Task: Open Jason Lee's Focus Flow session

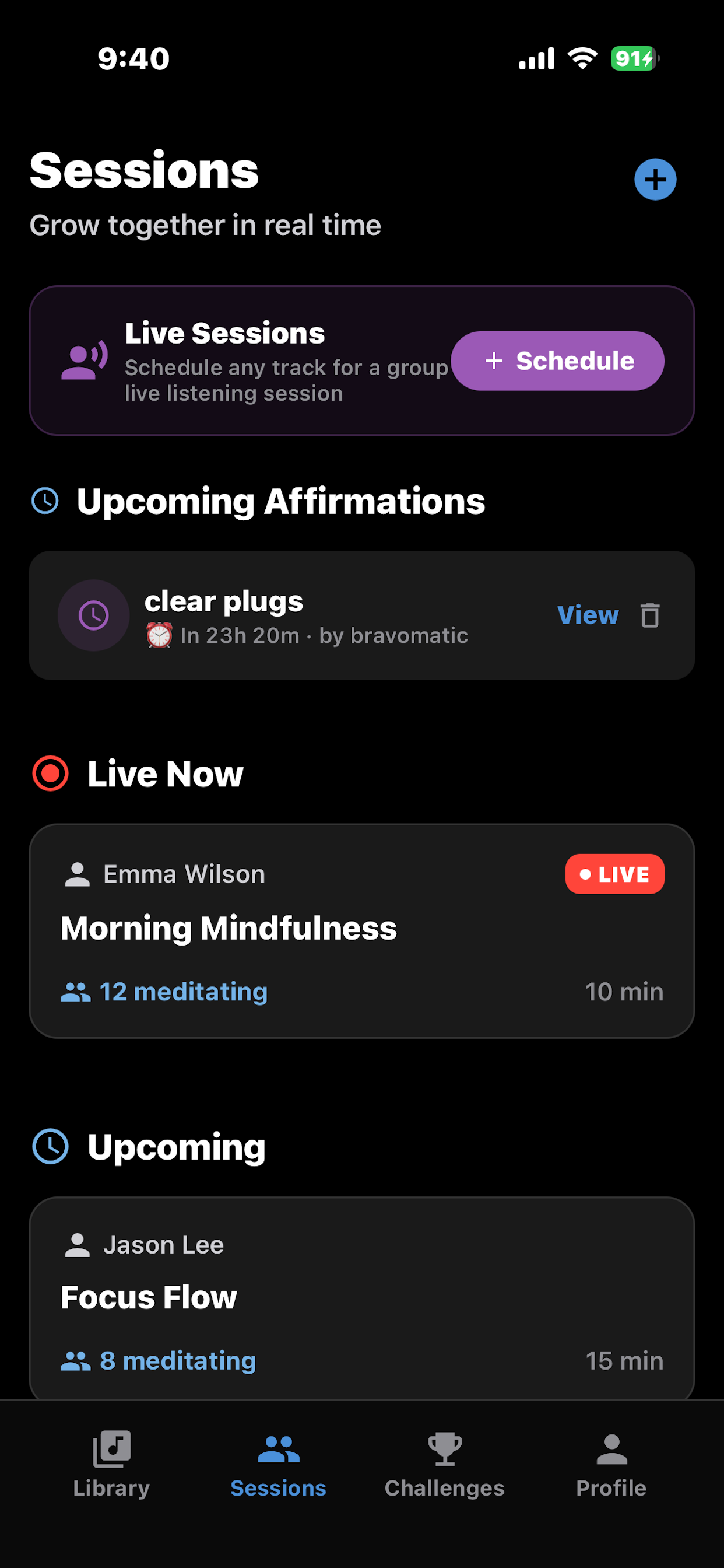Action: (x=361, y=1298)
